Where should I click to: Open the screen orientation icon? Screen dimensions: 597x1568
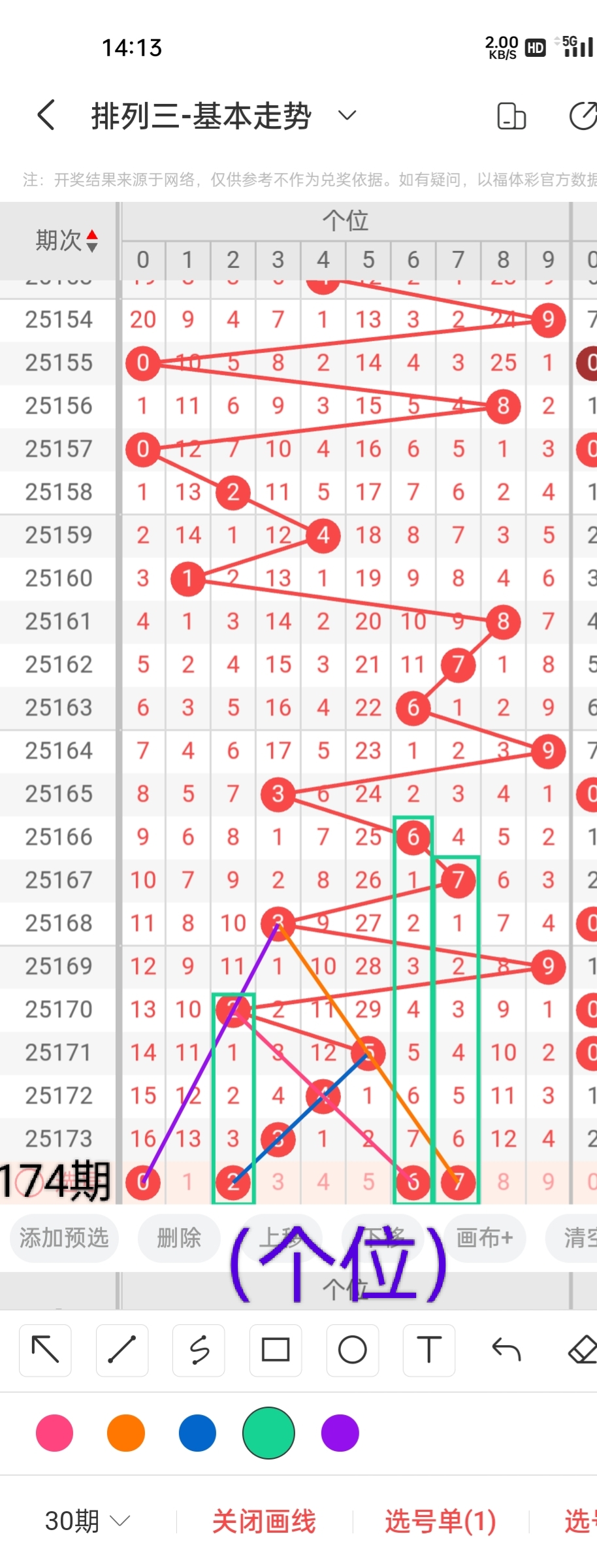511,116
